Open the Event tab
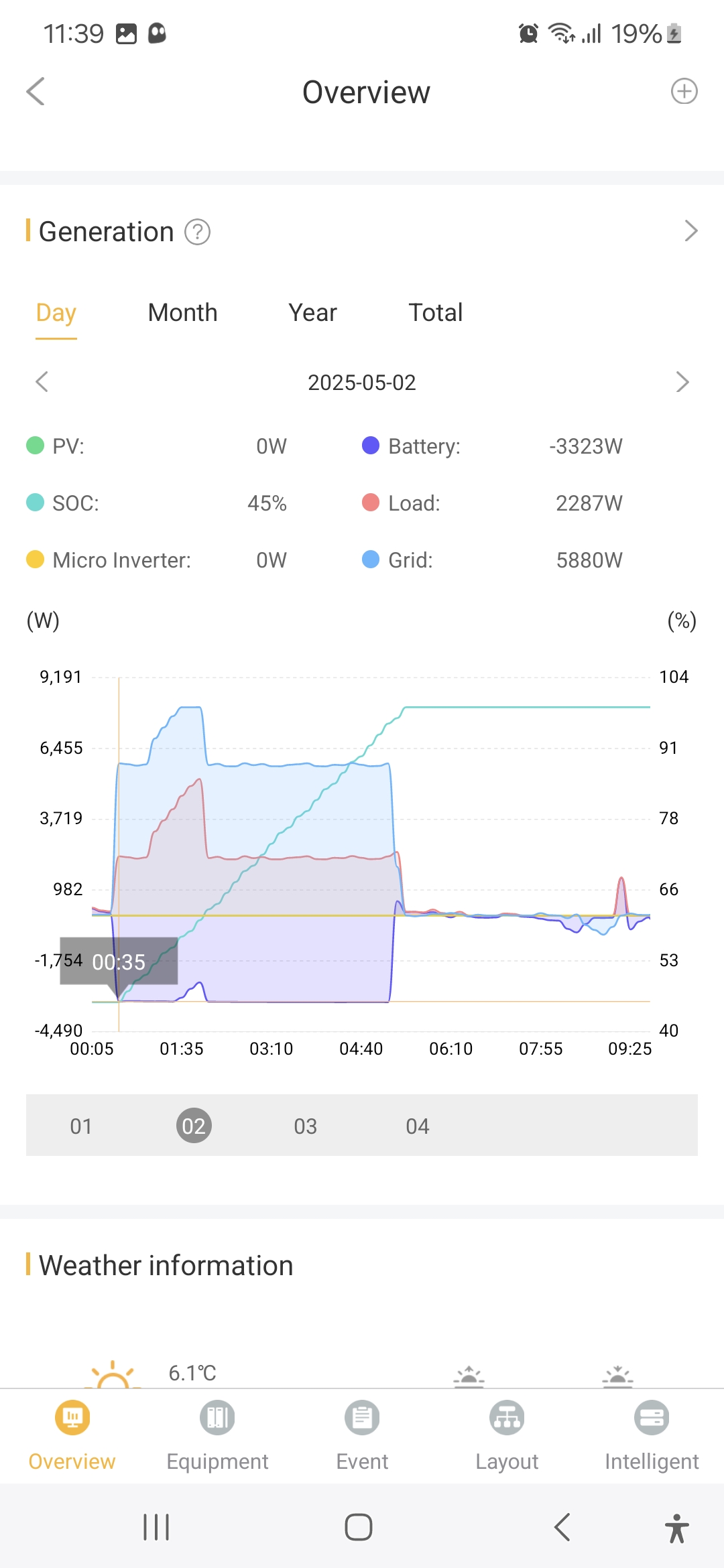 (x=362, y=1435)
